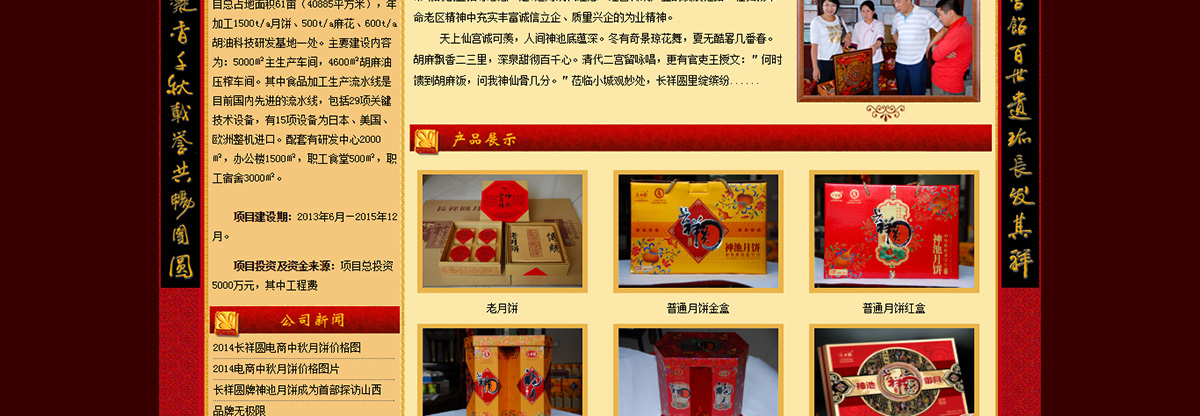The height and width of the screenshot is (416, 1200).
Task: Open news link 2014长祥圆电商中秋月饼价格图
Action: pos(287,348)
